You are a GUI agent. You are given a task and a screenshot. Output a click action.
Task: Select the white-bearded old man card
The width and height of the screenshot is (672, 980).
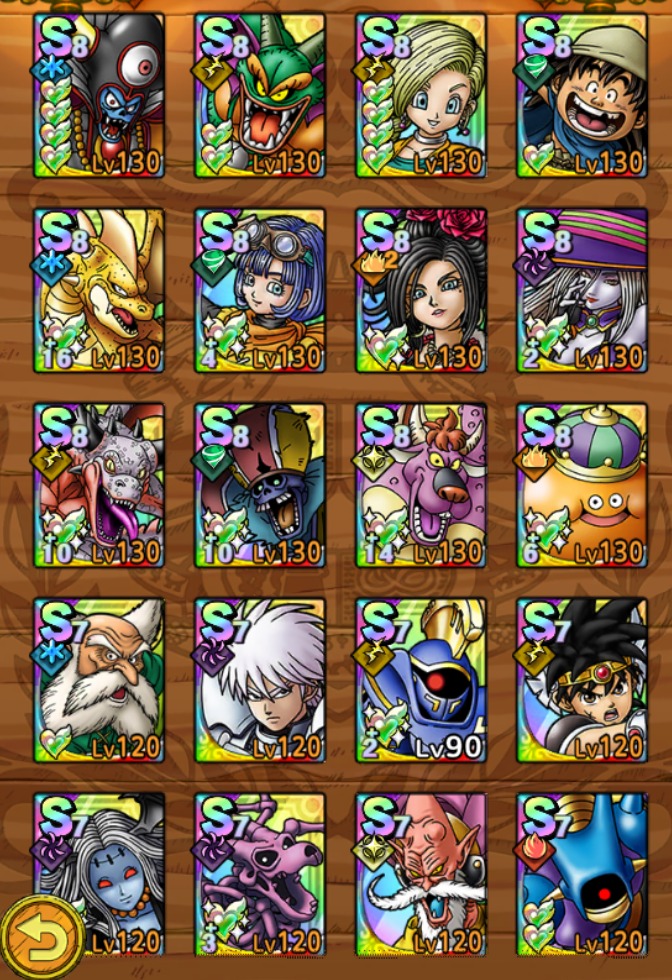pyautogui.click(x=99, y=680)
